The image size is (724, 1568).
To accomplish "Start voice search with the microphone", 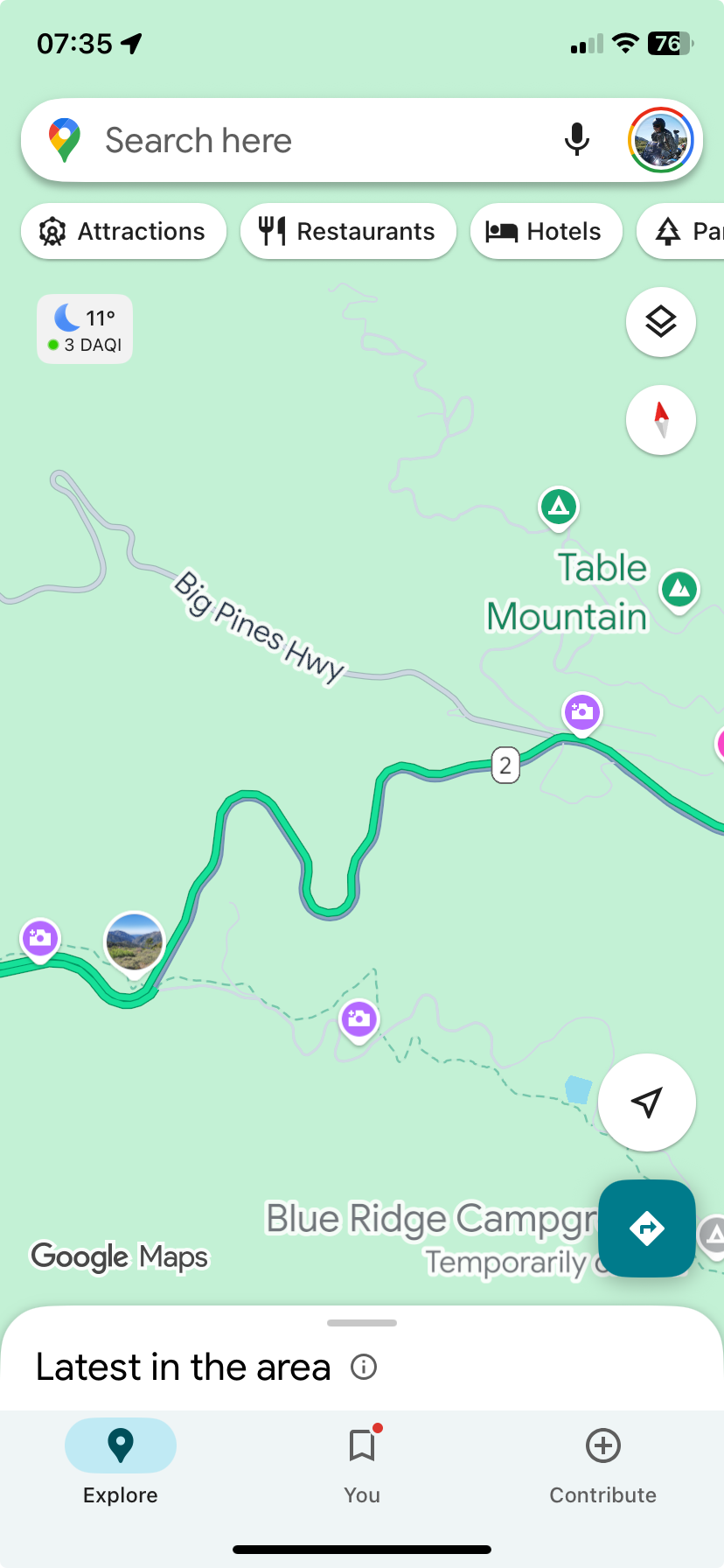I will [576, 140].
